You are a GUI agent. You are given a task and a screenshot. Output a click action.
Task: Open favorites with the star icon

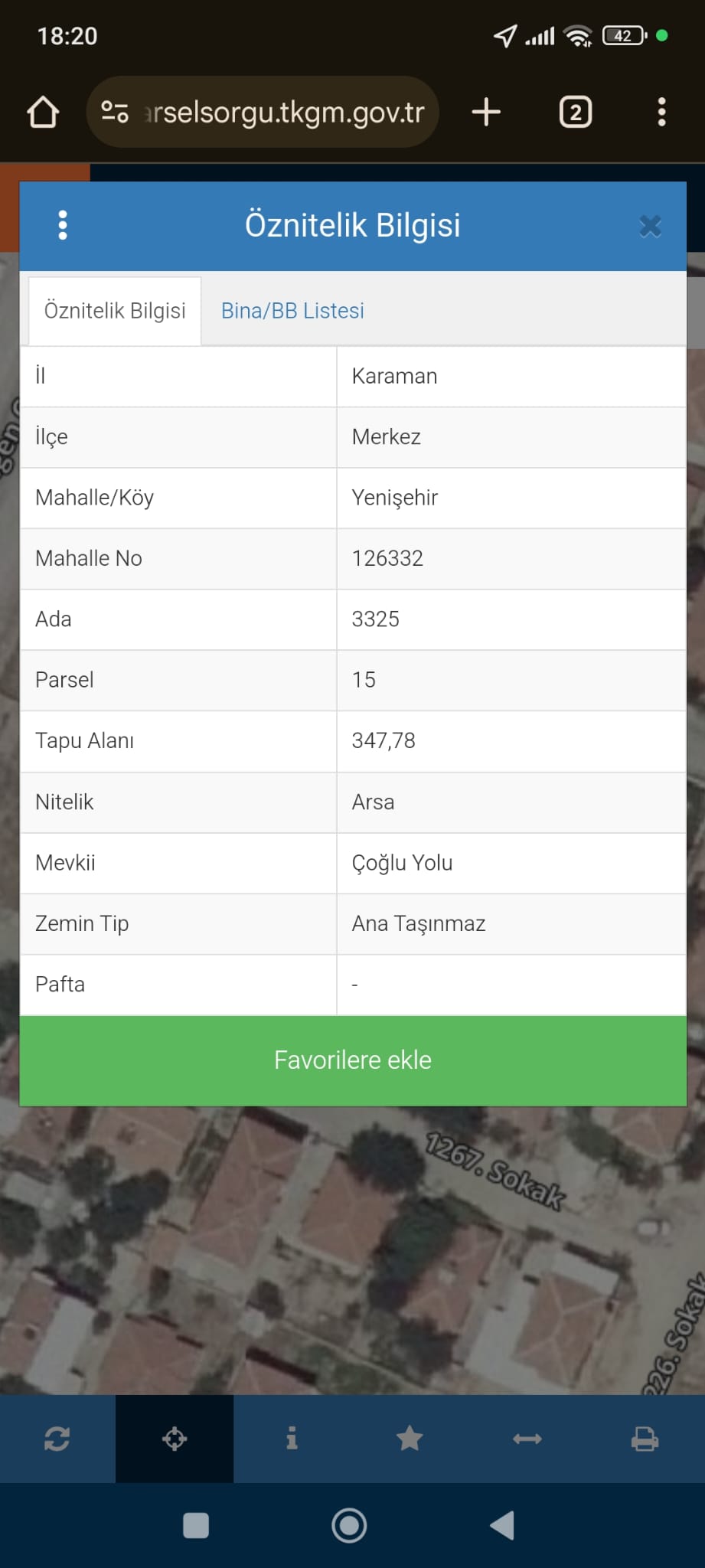(x=410, y=1439)
